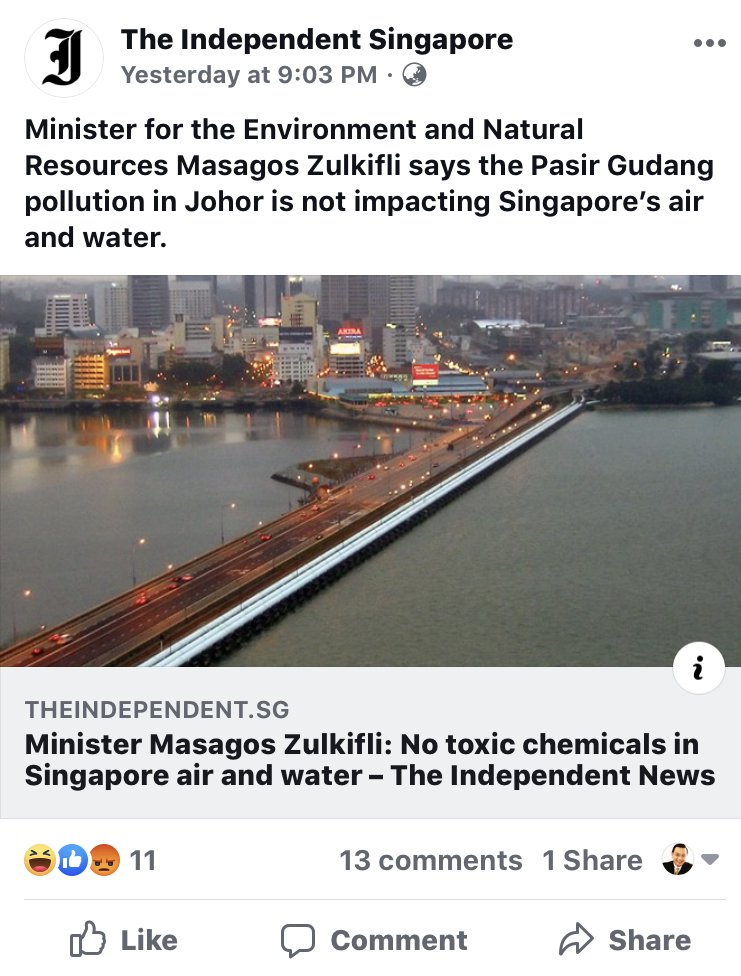This screenshot has width=741, height=976.
Task: Share this post
Action: point(624,940)
